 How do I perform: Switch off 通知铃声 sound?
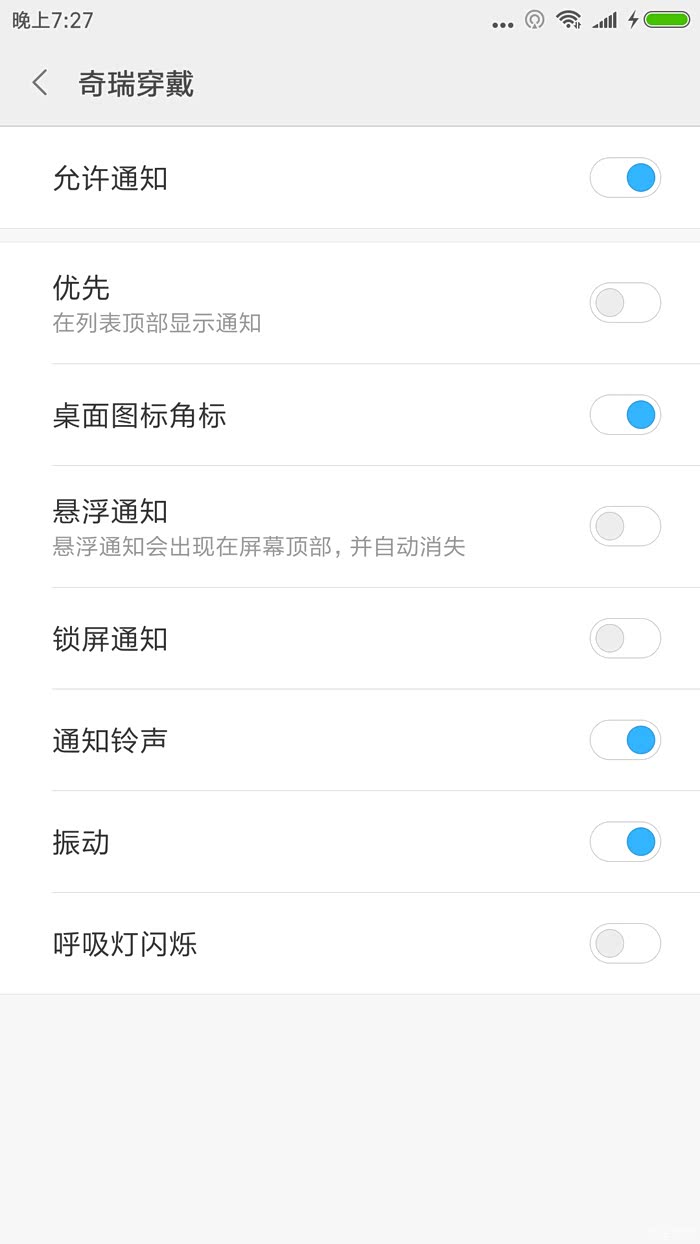625,740
